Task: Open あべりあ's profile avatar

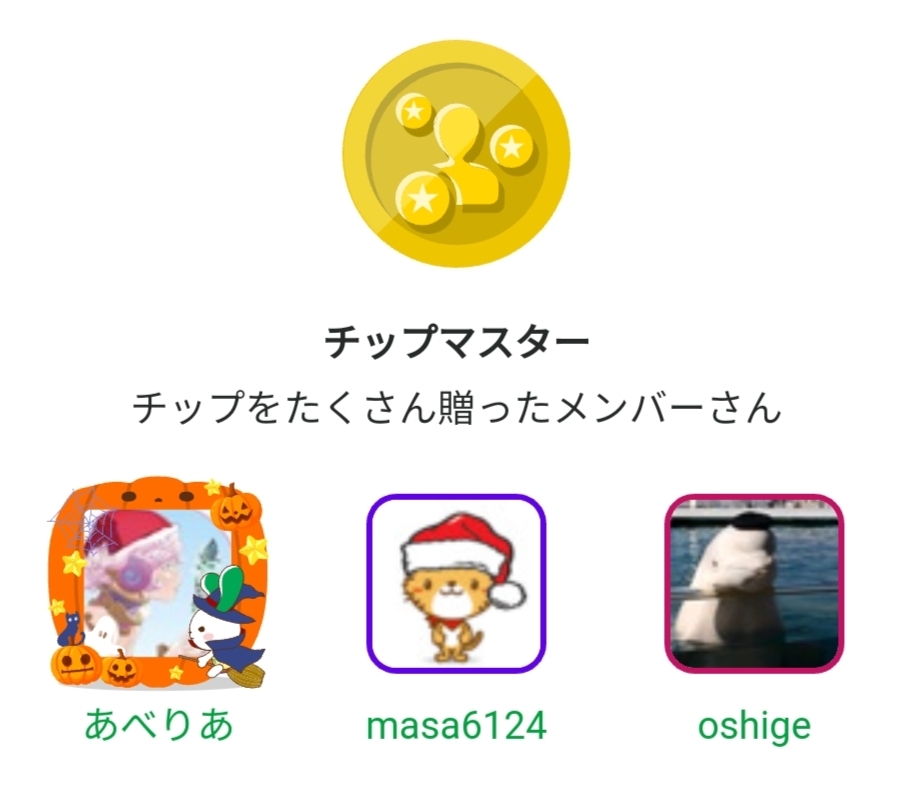Action: pyautogui.click(x=158, y=583)
